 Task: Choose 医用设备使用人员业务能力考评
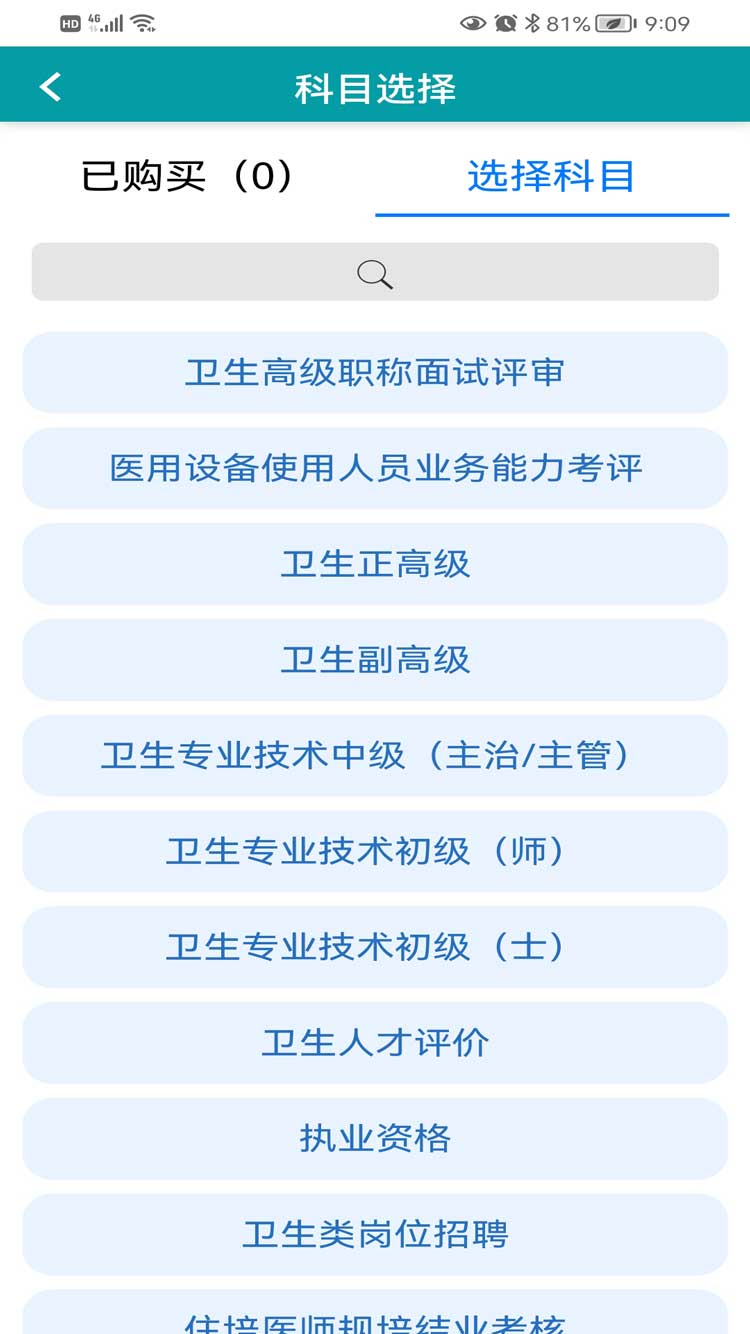[x=375, y=468]
